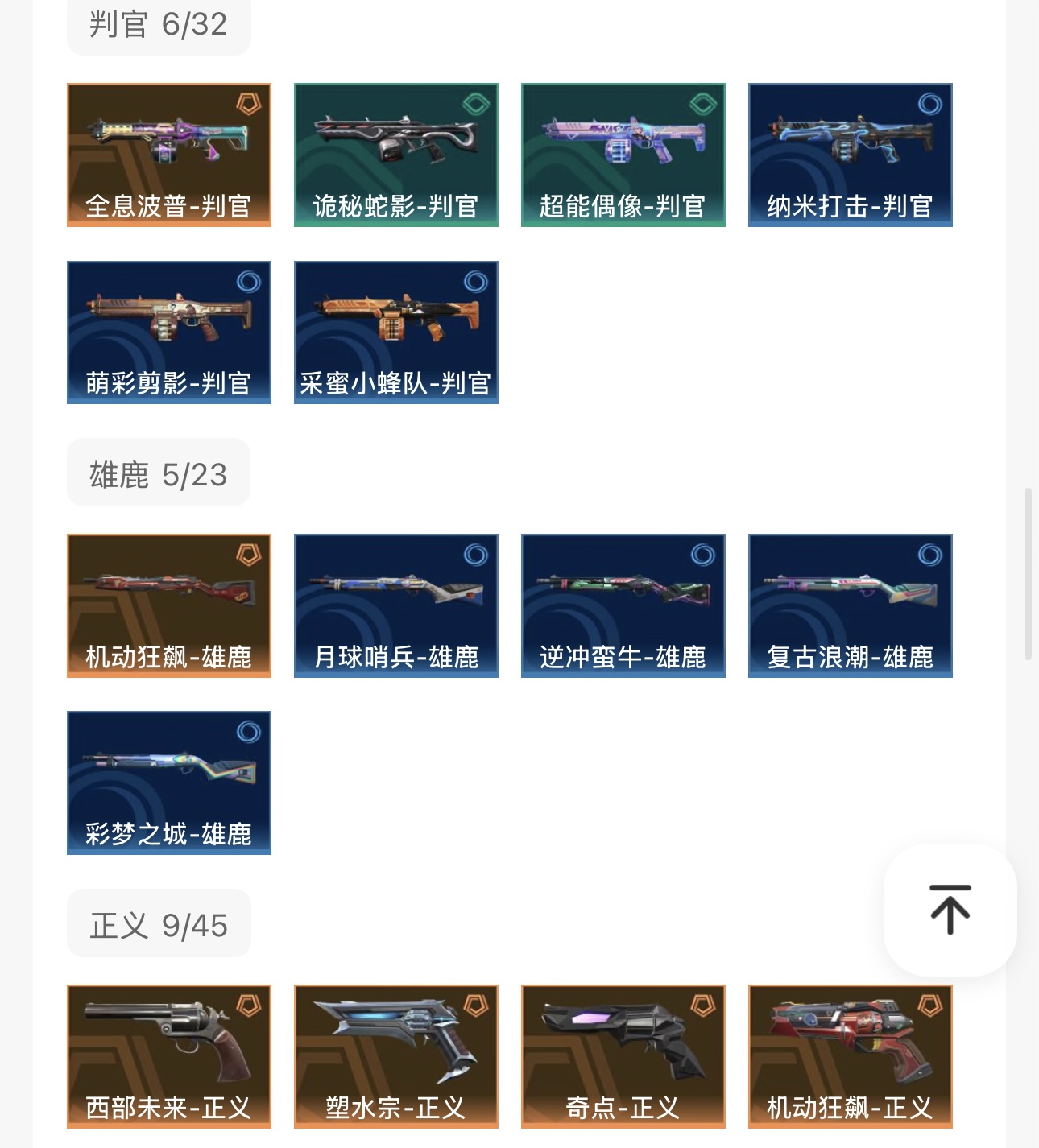Open the 机动狂飙-雄鹿 skin card
Screen dimensions: 1039x1148
(x=169, y=605)
